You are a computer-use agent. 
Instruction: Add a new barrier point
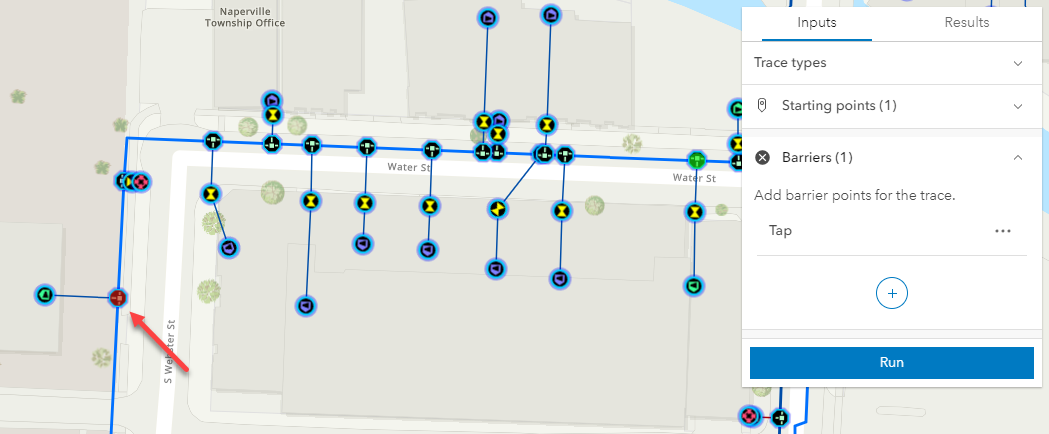coord(892,293)
